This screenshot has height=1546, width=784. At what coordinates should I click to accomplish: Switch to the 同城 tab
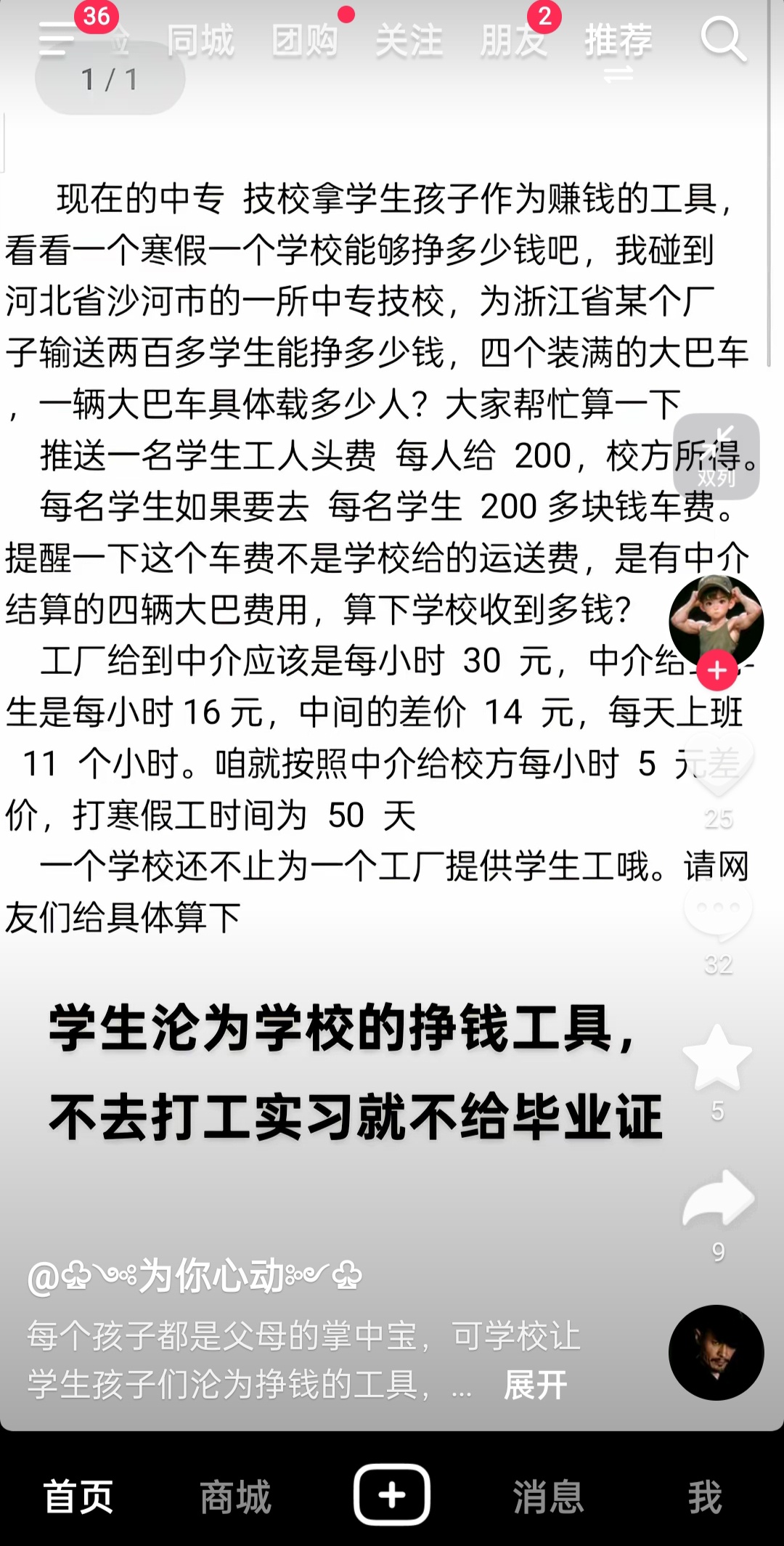pyautogui.click(x=200, y=40)
